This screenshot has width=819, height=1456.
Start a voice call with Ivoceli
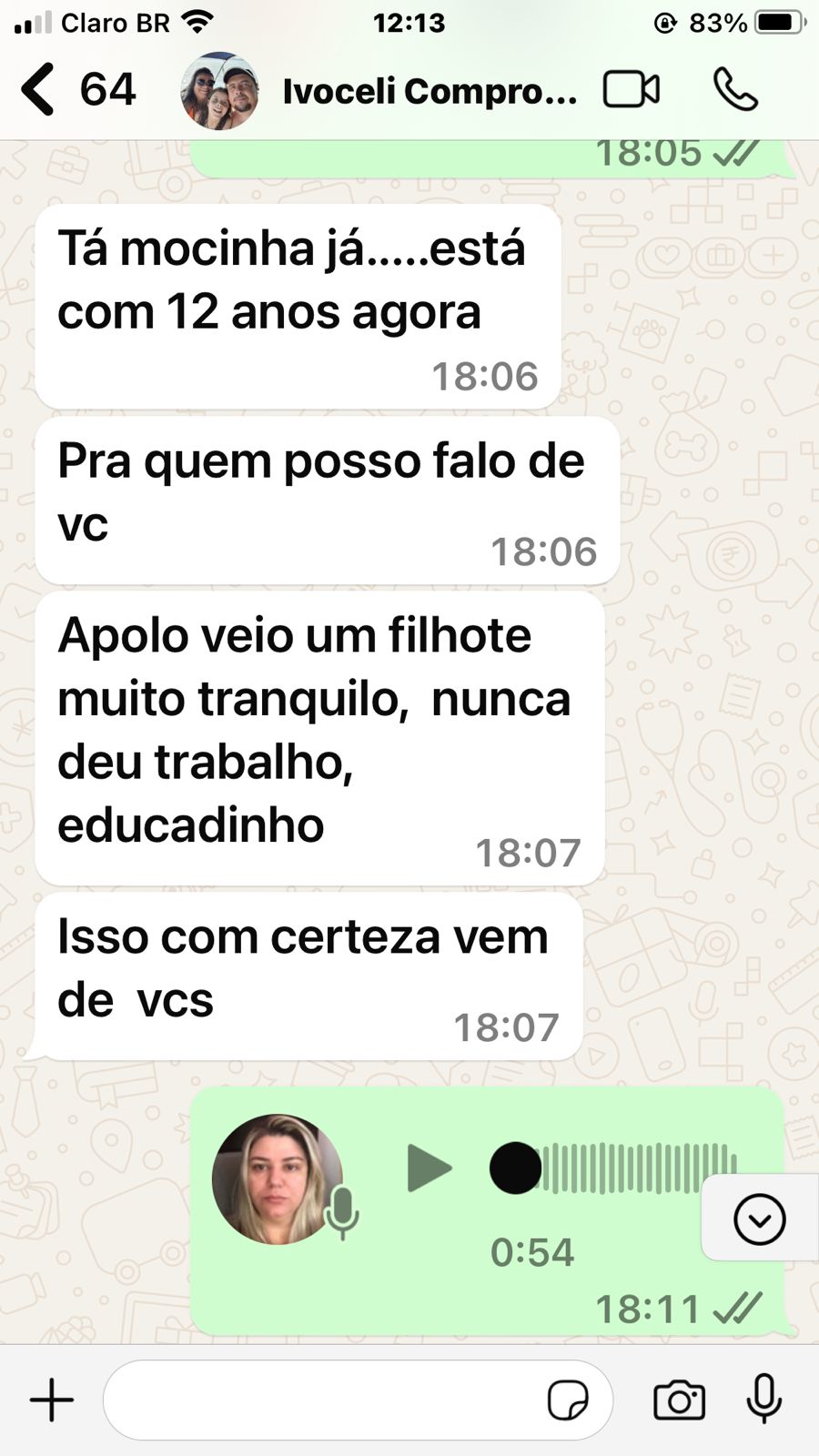[x=735, y=90]
